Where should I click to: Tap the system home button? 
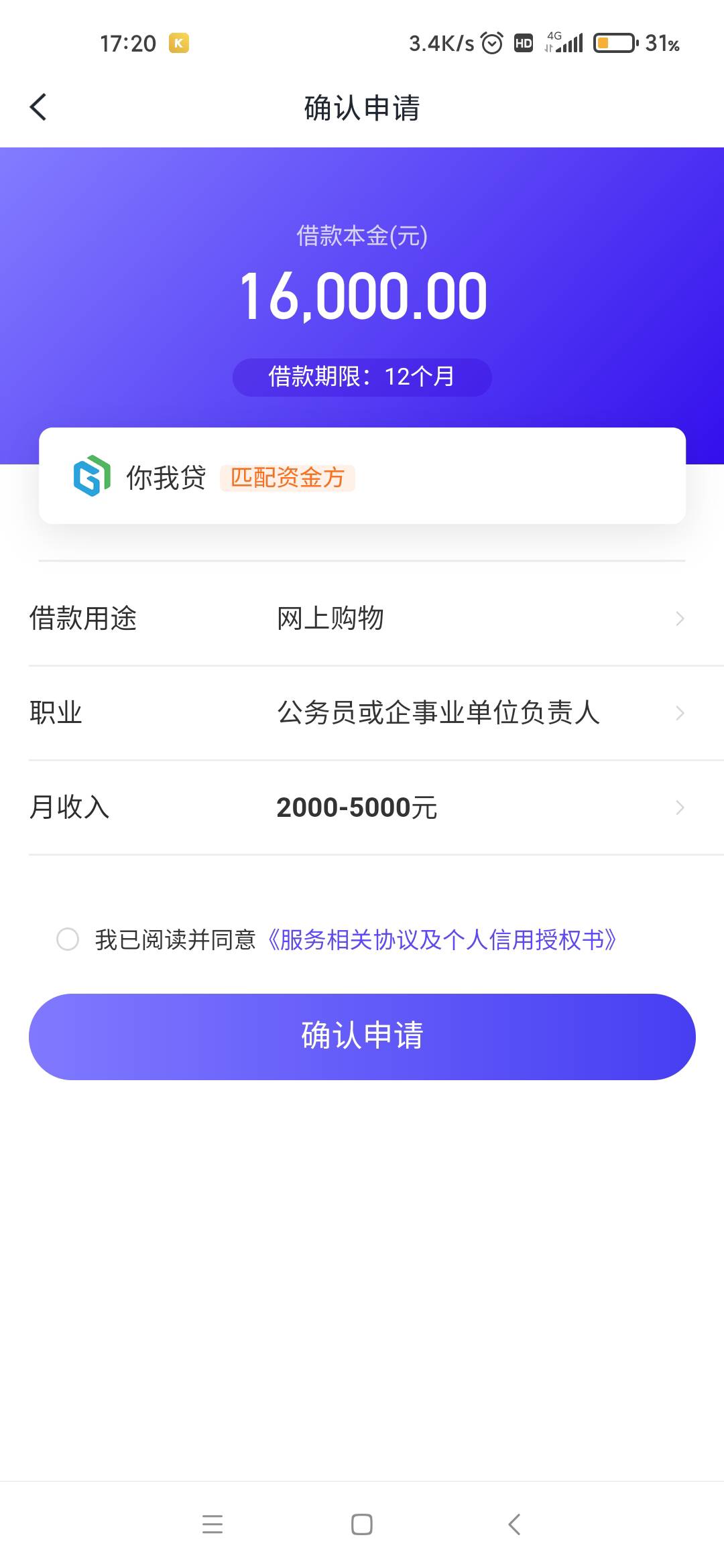tap(362, 1524)
